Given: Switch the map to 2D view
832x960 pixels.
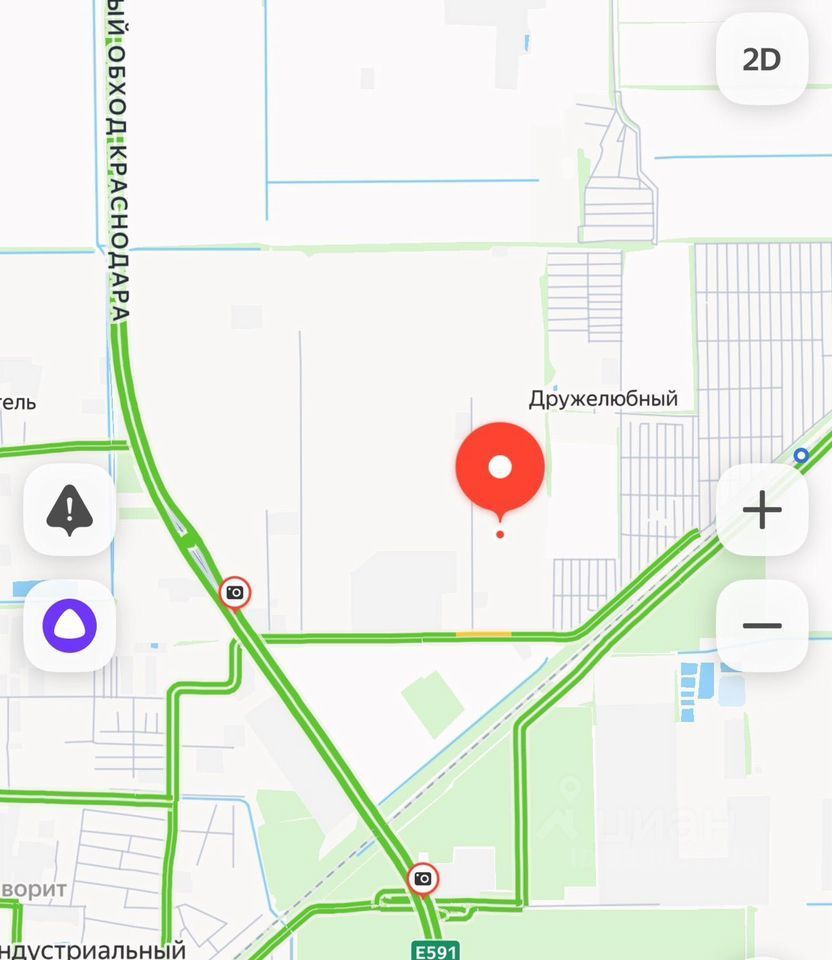Looking at the screenshot, I should pos(761,60).
